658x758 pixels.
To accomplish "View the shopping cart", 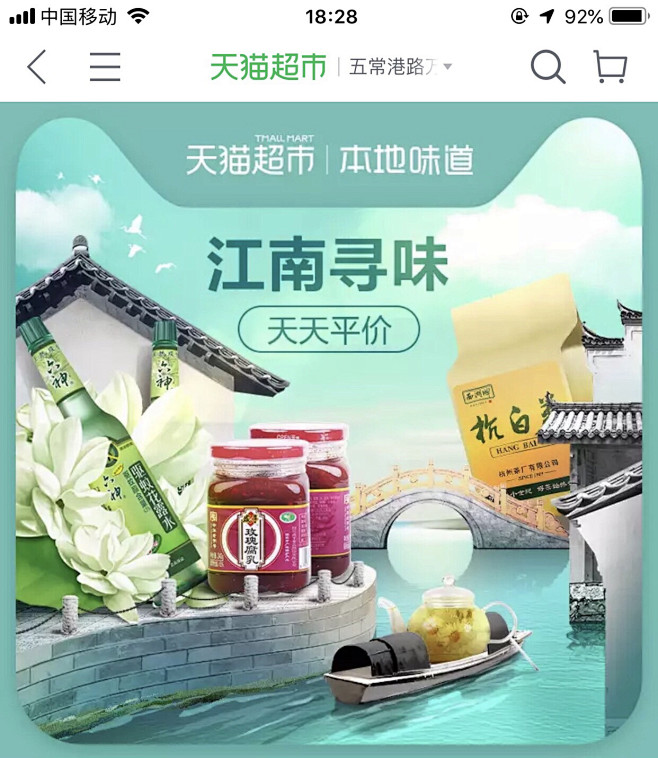I will point(610,67).
